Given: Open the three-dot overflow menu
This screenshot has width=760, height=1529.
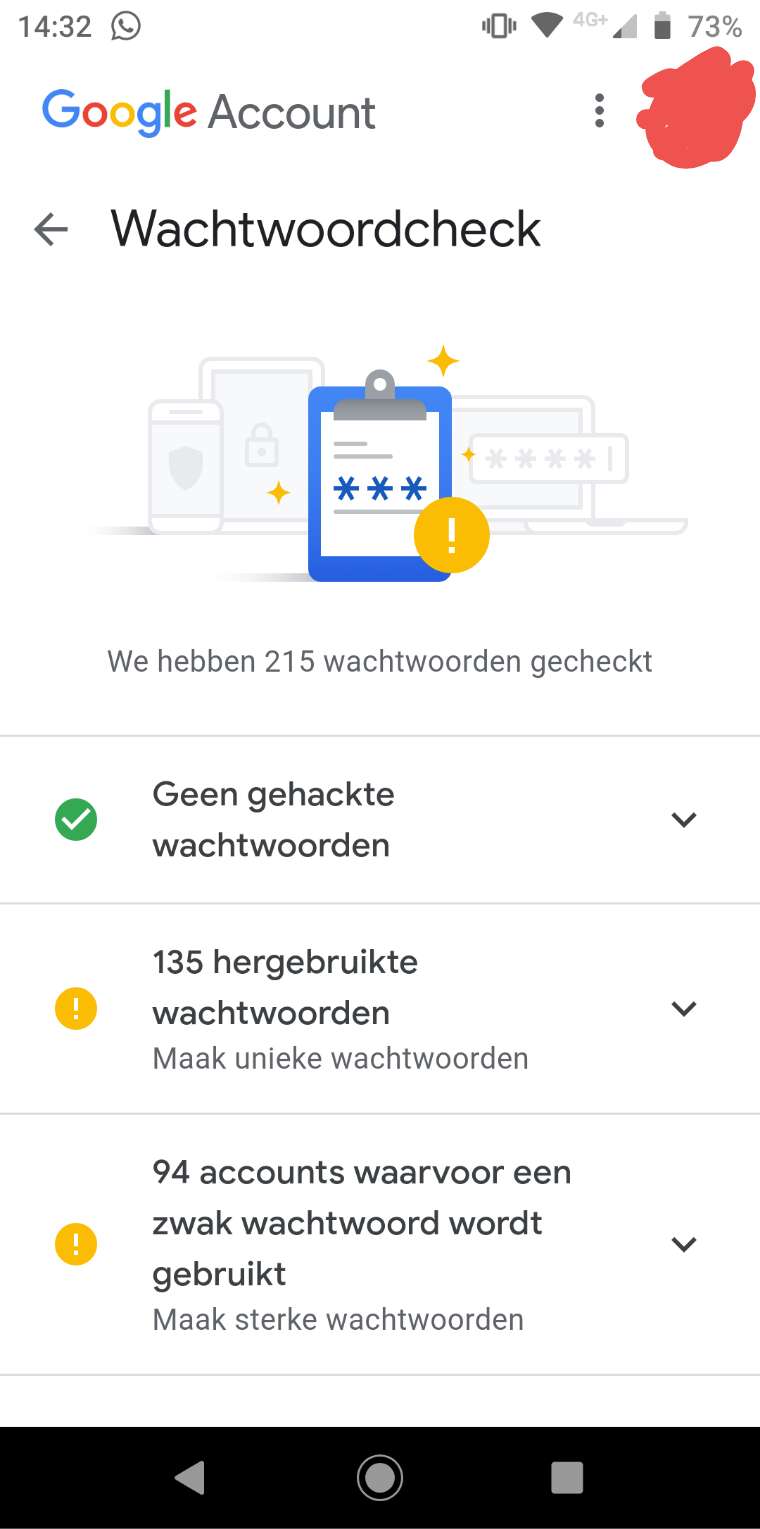Looking at the screenshot, I should pos(599,111).
